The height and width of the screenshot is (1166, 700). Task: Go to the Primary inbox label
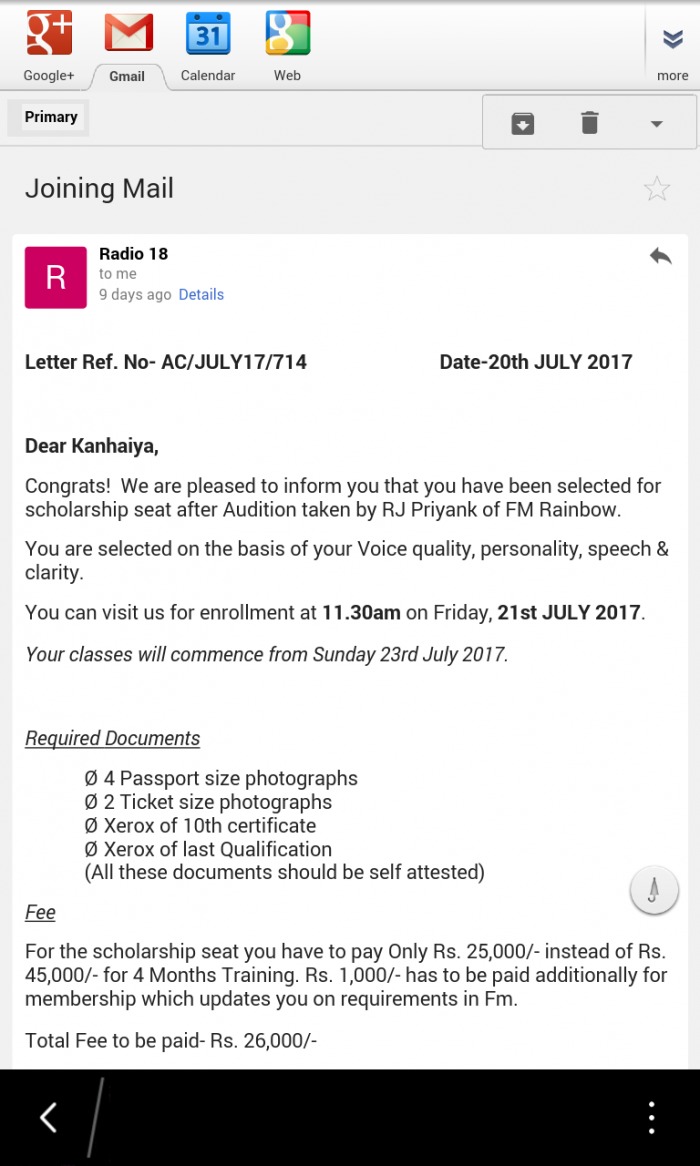50,117
